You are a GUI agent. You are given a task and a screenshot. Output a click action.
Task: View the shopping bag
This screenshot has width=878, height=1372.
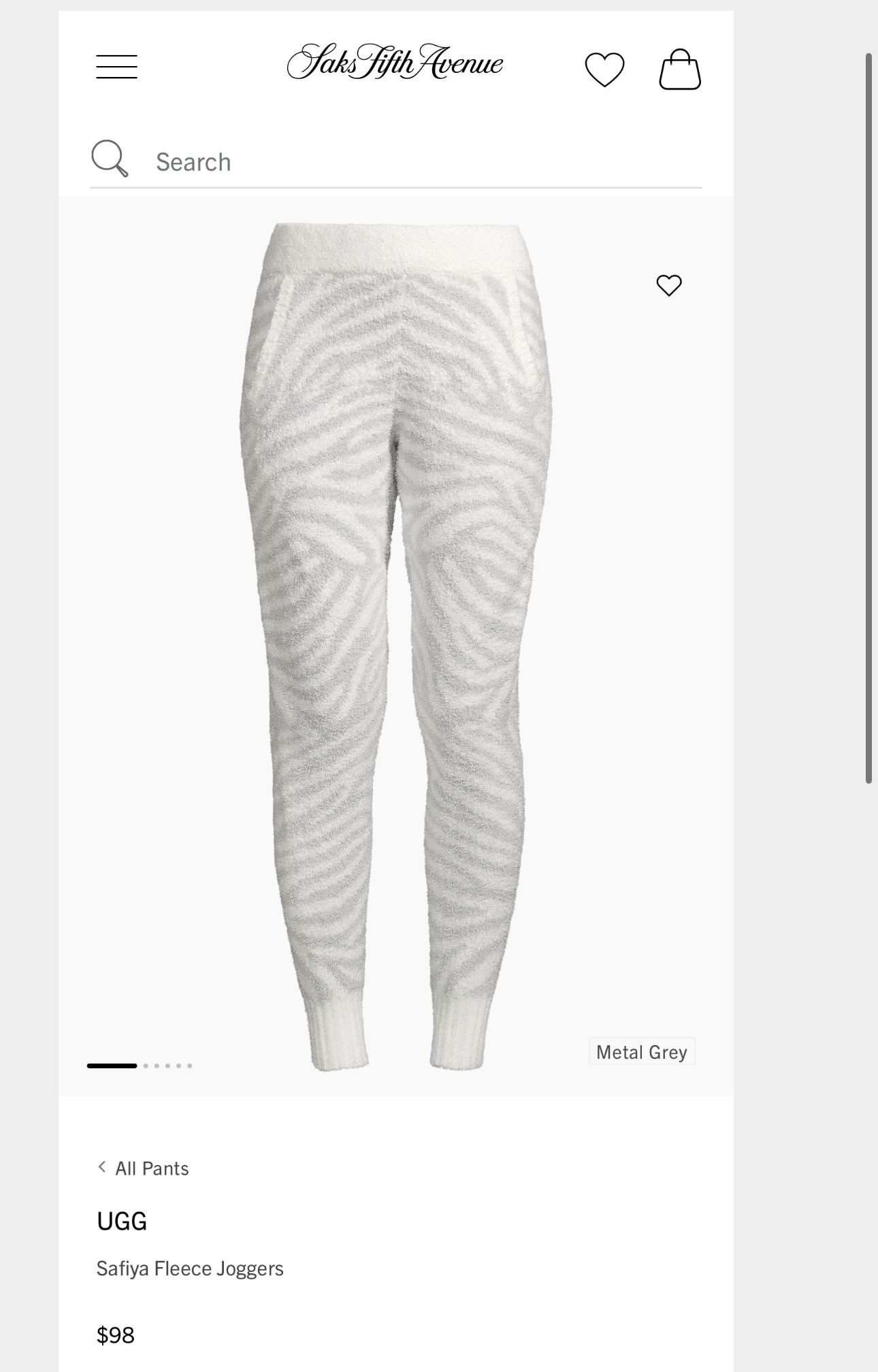680,69
